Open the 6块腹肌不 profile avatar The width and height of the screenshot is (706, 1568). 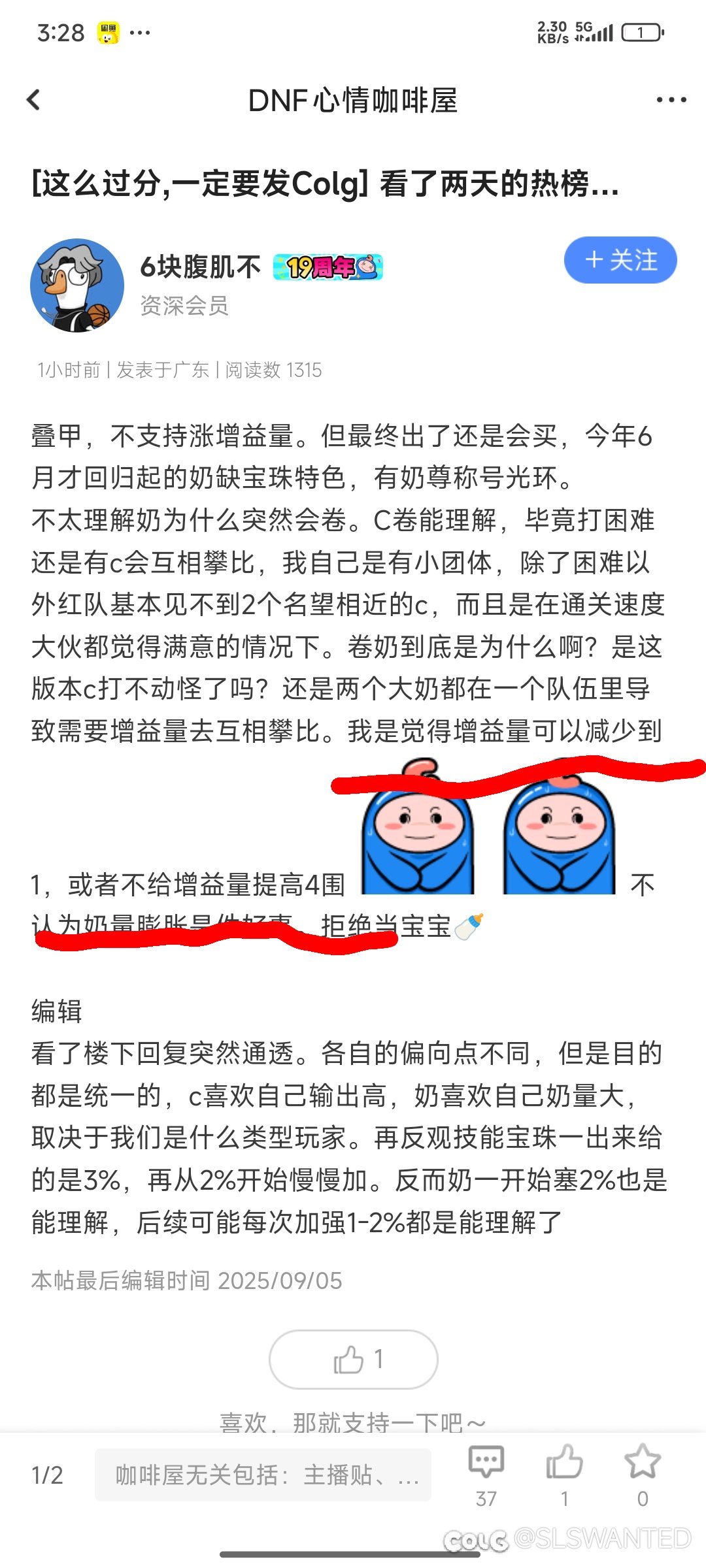tap(77, 286)
